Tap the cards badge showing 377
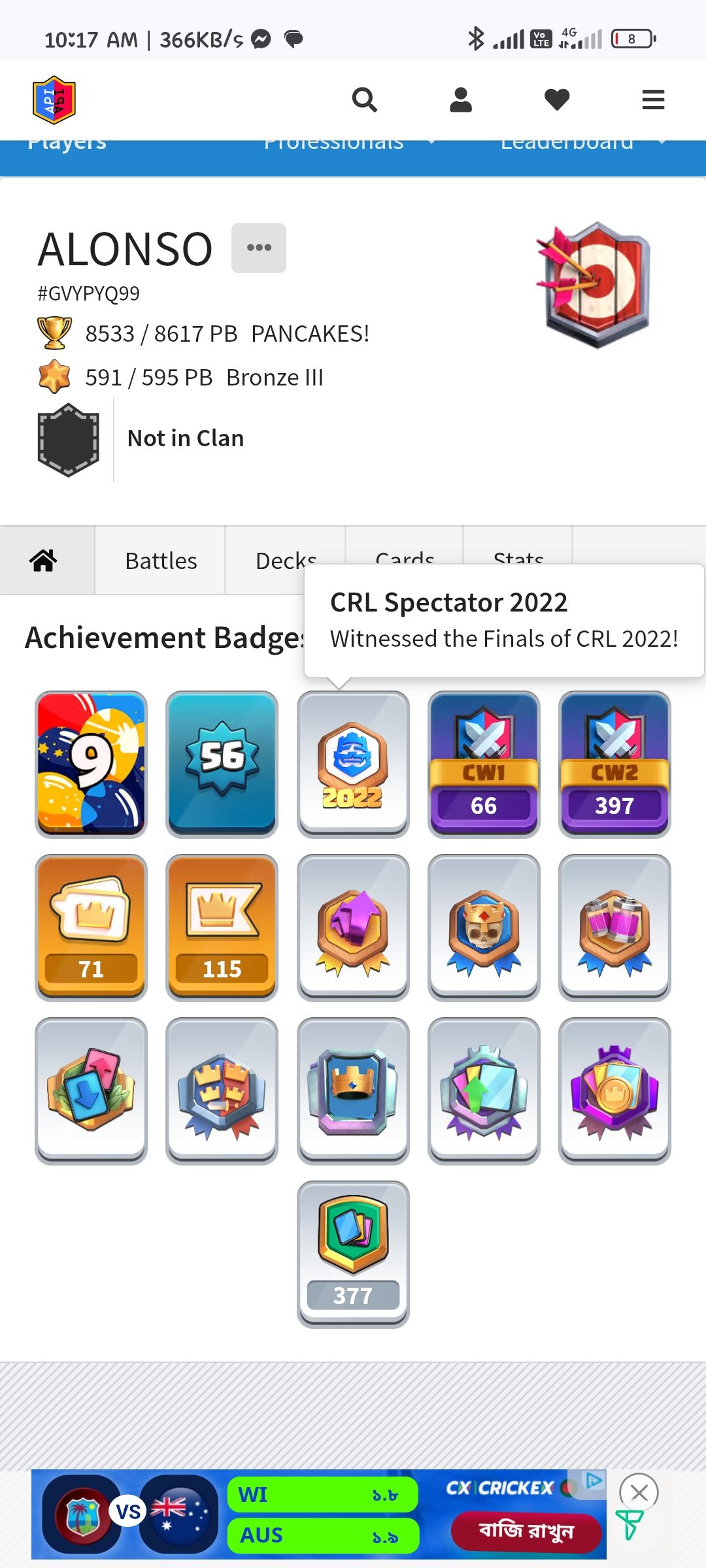This screenshot has height=1568, width=706. click(x=353, y=1254)
